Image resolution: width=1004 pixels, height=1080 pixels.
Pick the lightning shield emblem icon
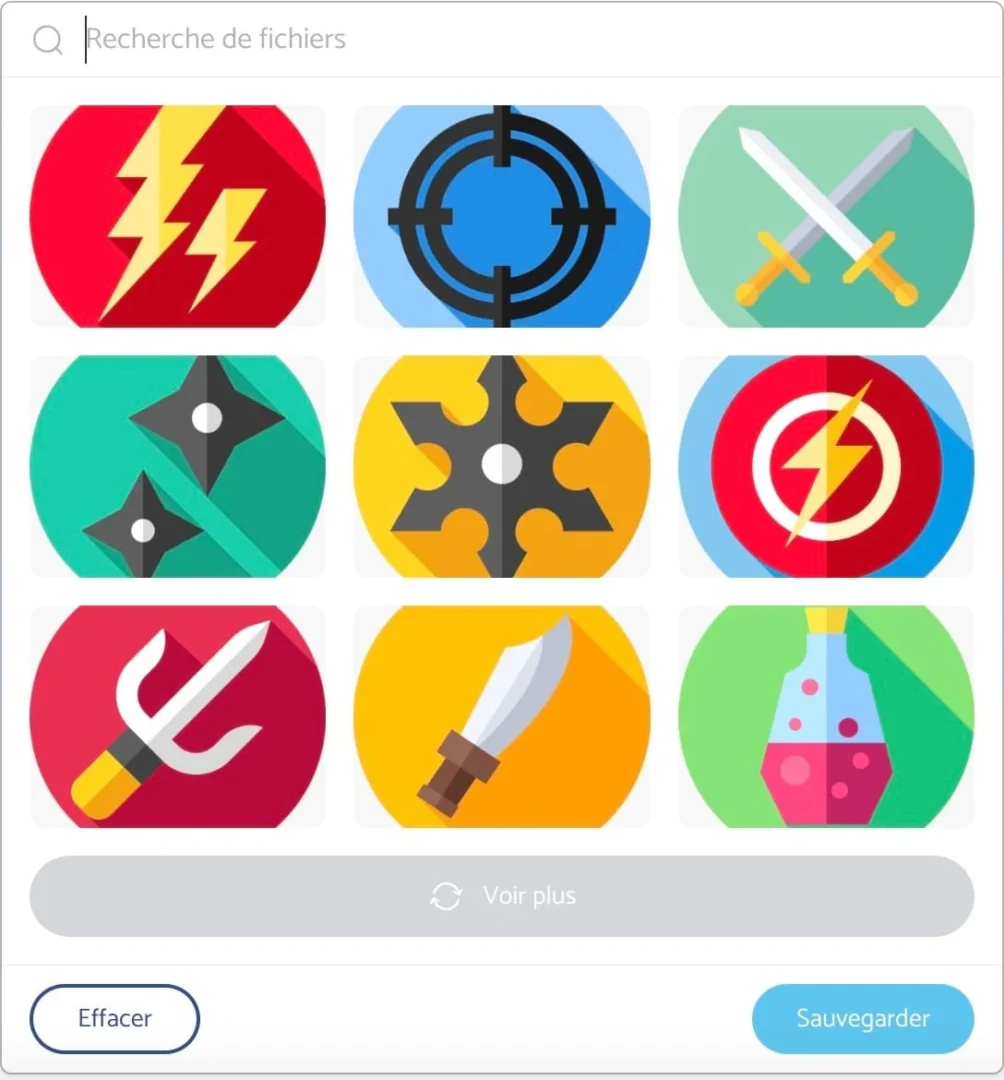826,466
